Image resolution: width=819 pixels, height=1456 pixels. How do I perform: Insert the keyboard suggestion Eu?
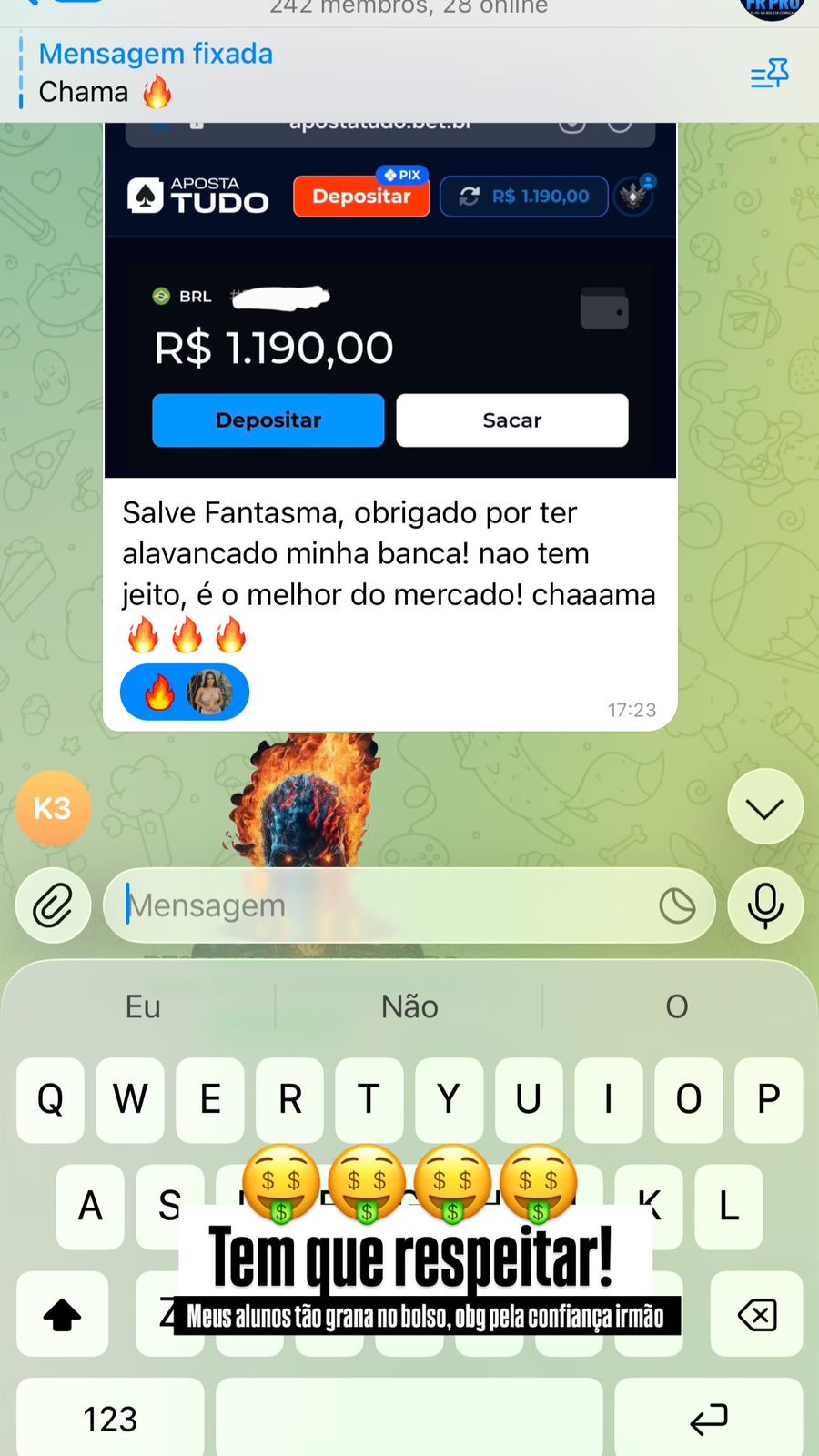pyautogui.click(x=143, y=1006)
